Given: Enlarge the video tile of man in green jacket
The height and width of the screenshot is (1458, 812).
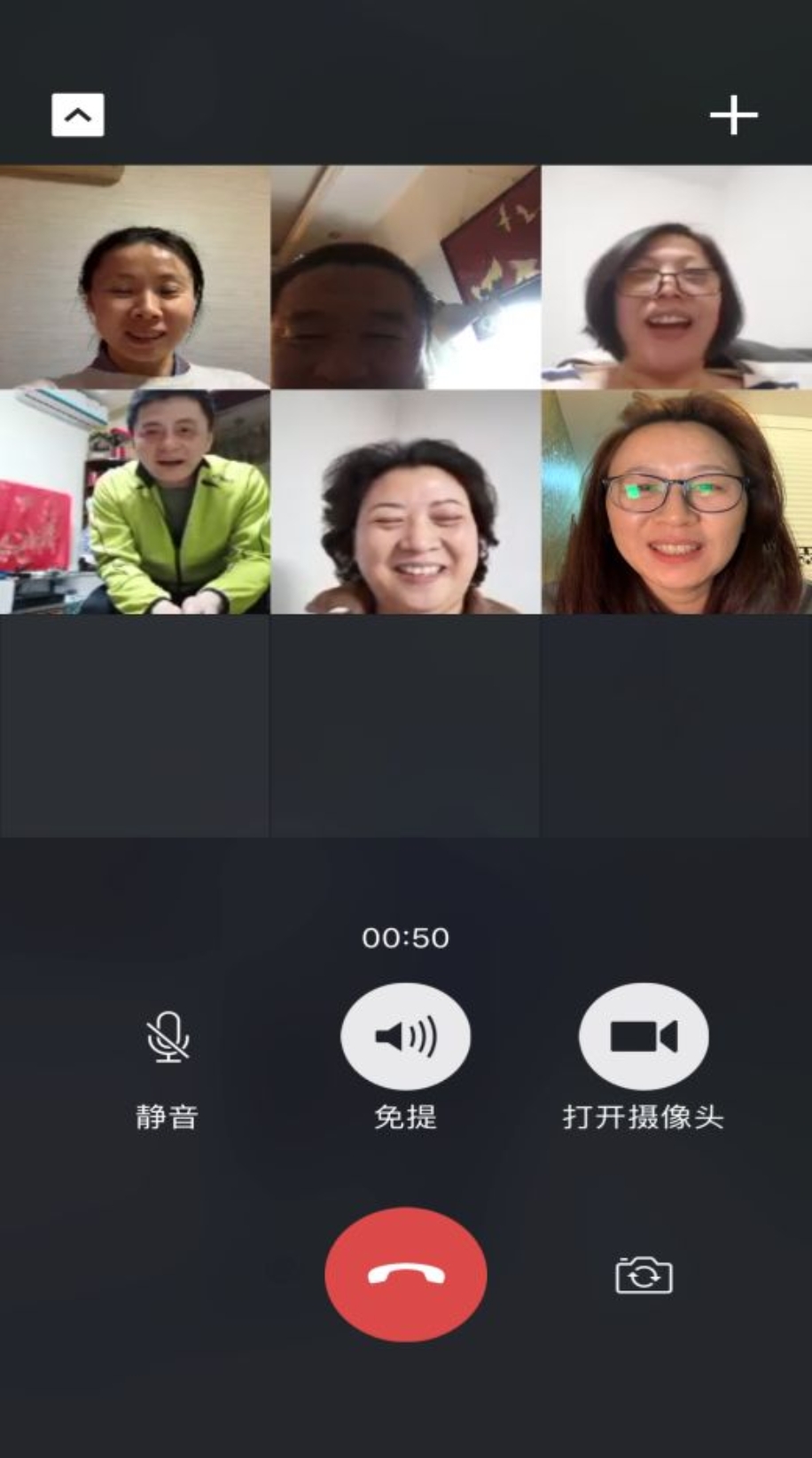Looking at the screenshot, I should pos(135,502).
